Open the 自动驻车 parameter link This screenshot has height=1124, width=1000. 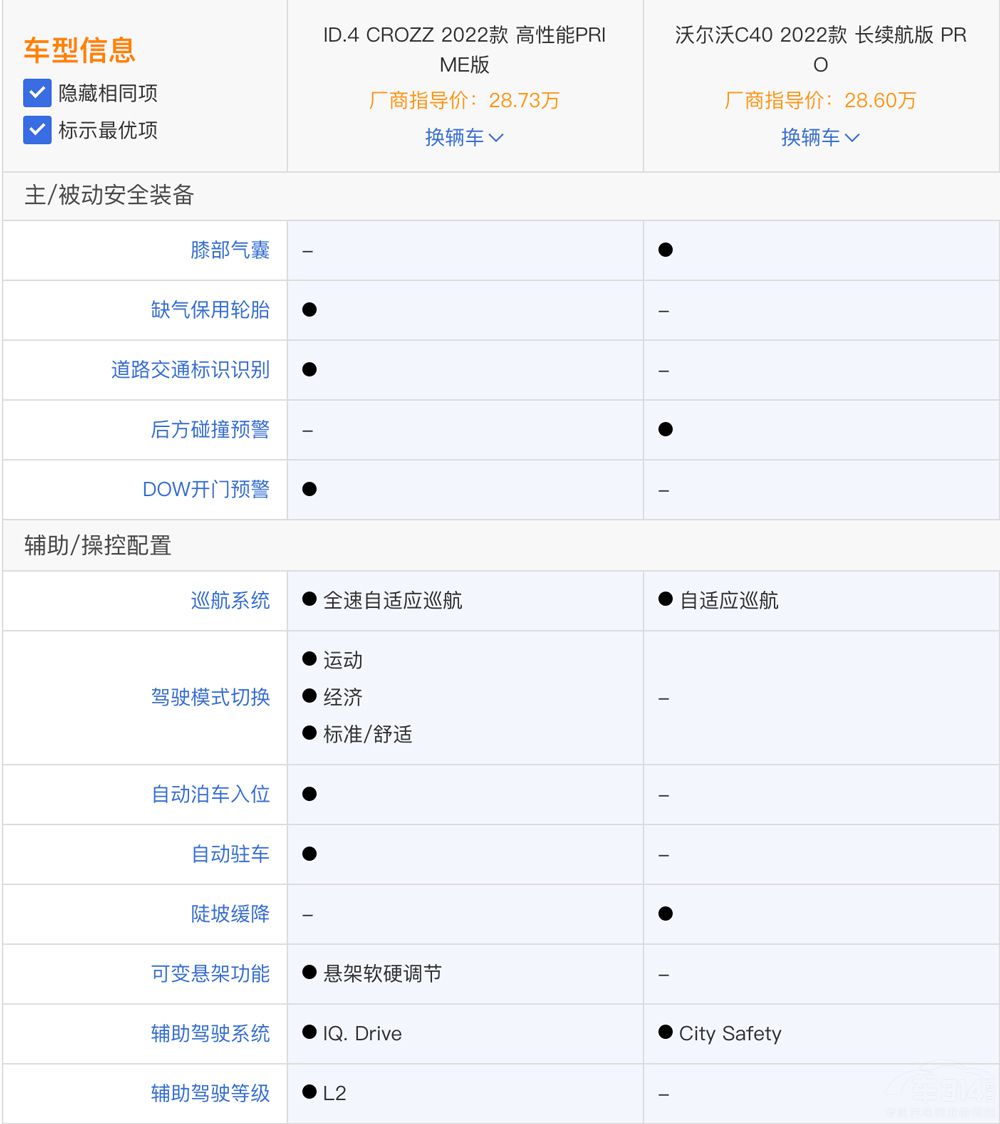(x=230, y=855)
